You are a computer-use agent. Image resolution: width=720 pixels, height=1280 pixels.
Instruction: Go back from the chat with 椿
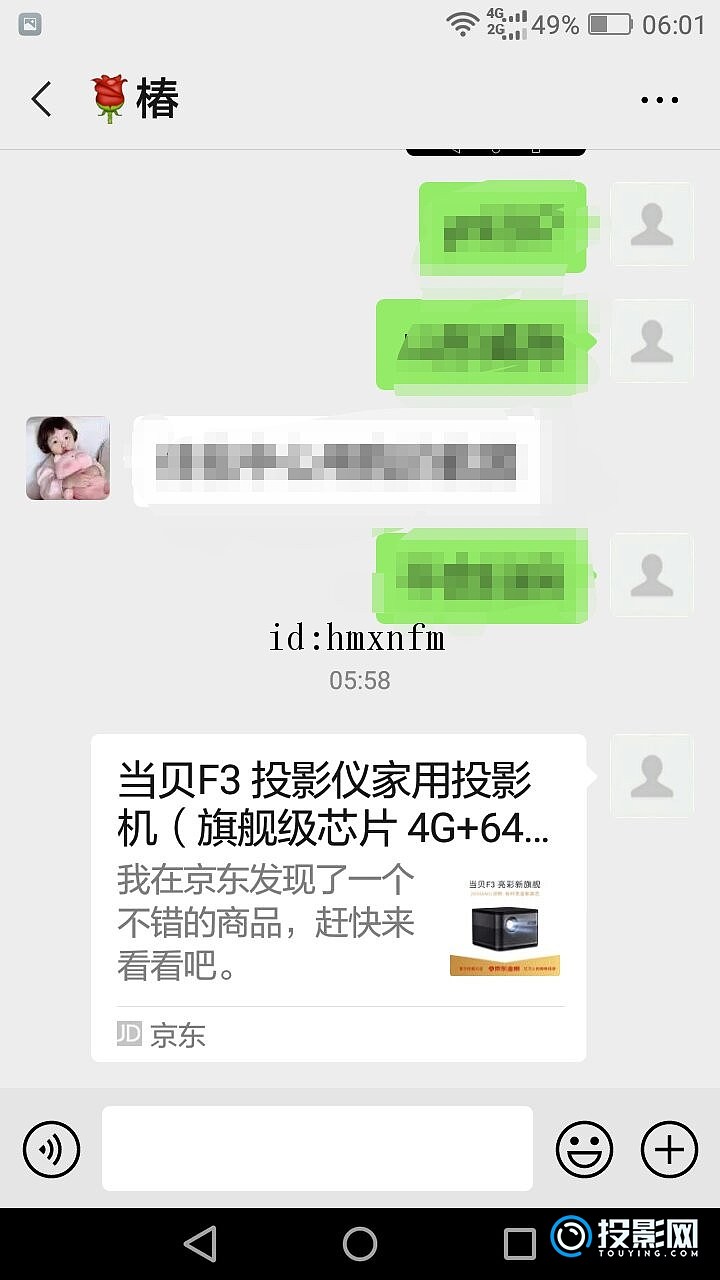coord(41,99)
